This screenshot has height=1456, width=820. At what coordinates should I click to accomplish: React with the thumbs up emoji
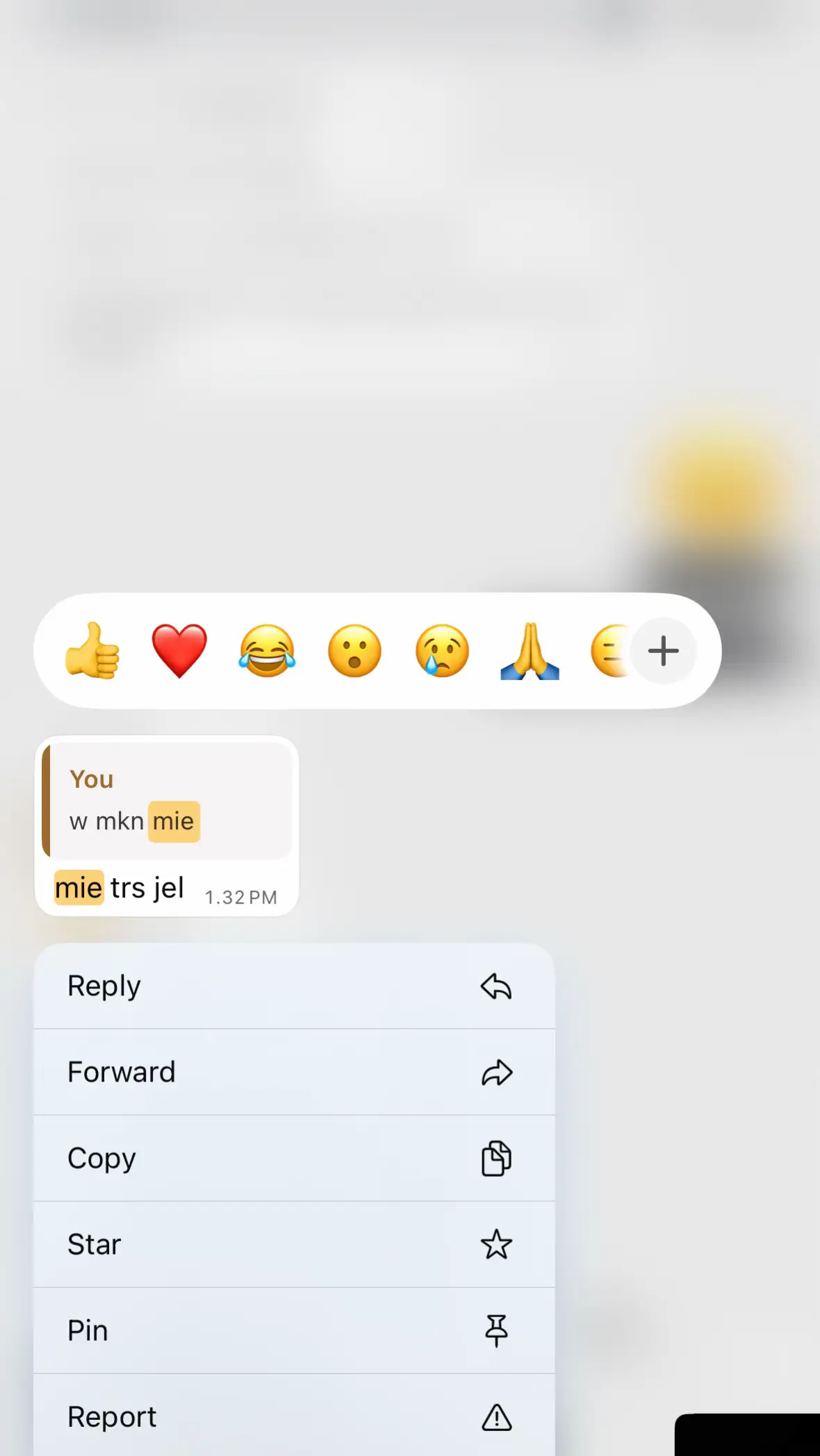[92, 651]
